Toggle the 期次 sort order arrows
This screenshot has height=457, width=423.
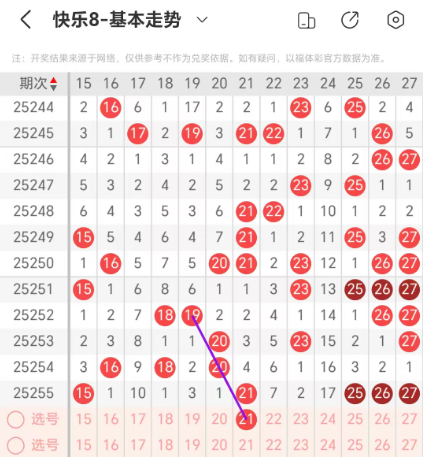(x=53, y=84)
